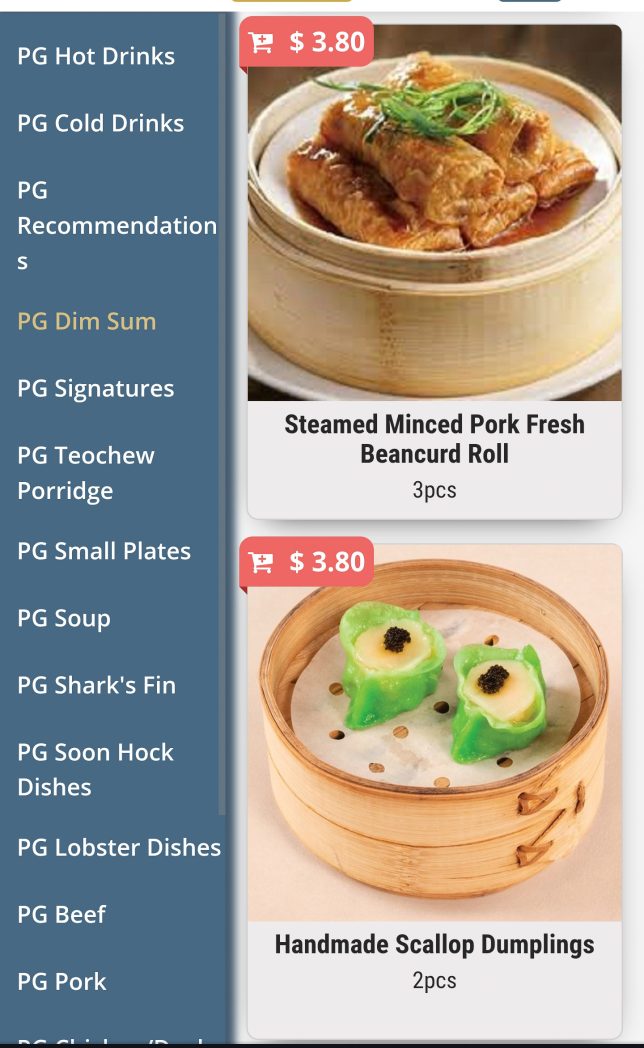Browse PG Soup category
The height and width of the screenshot is (1048, 644).
click(64, 618)
